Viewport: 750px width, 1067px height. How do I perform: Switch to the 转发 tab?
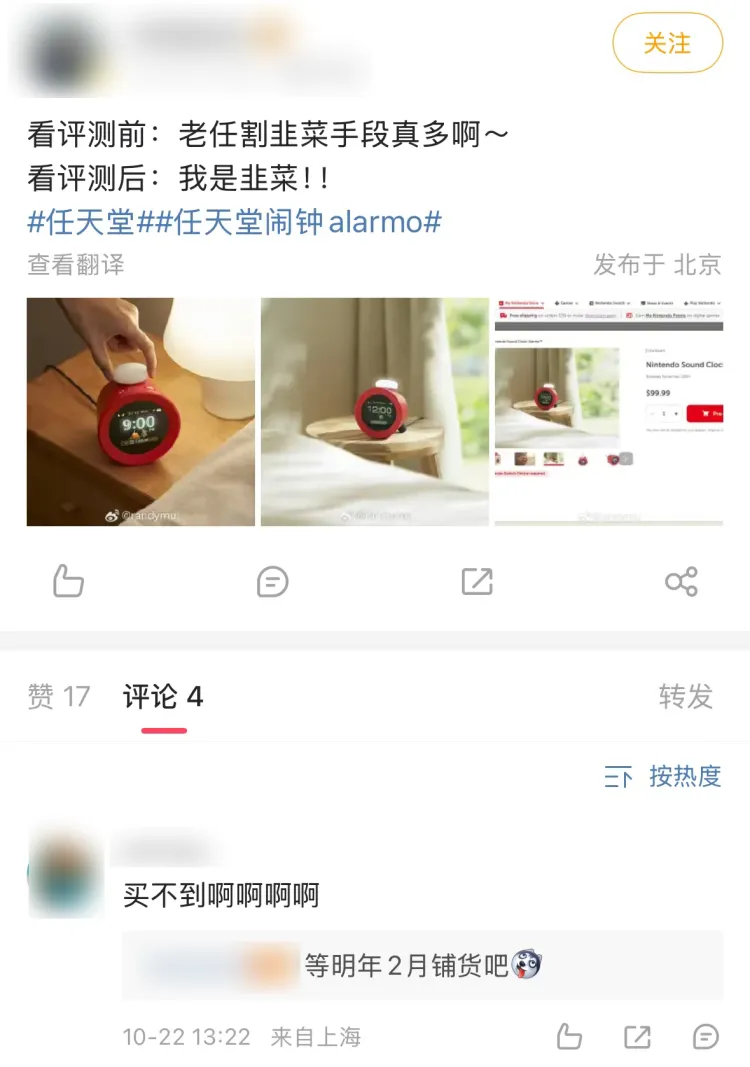point(685,697)
